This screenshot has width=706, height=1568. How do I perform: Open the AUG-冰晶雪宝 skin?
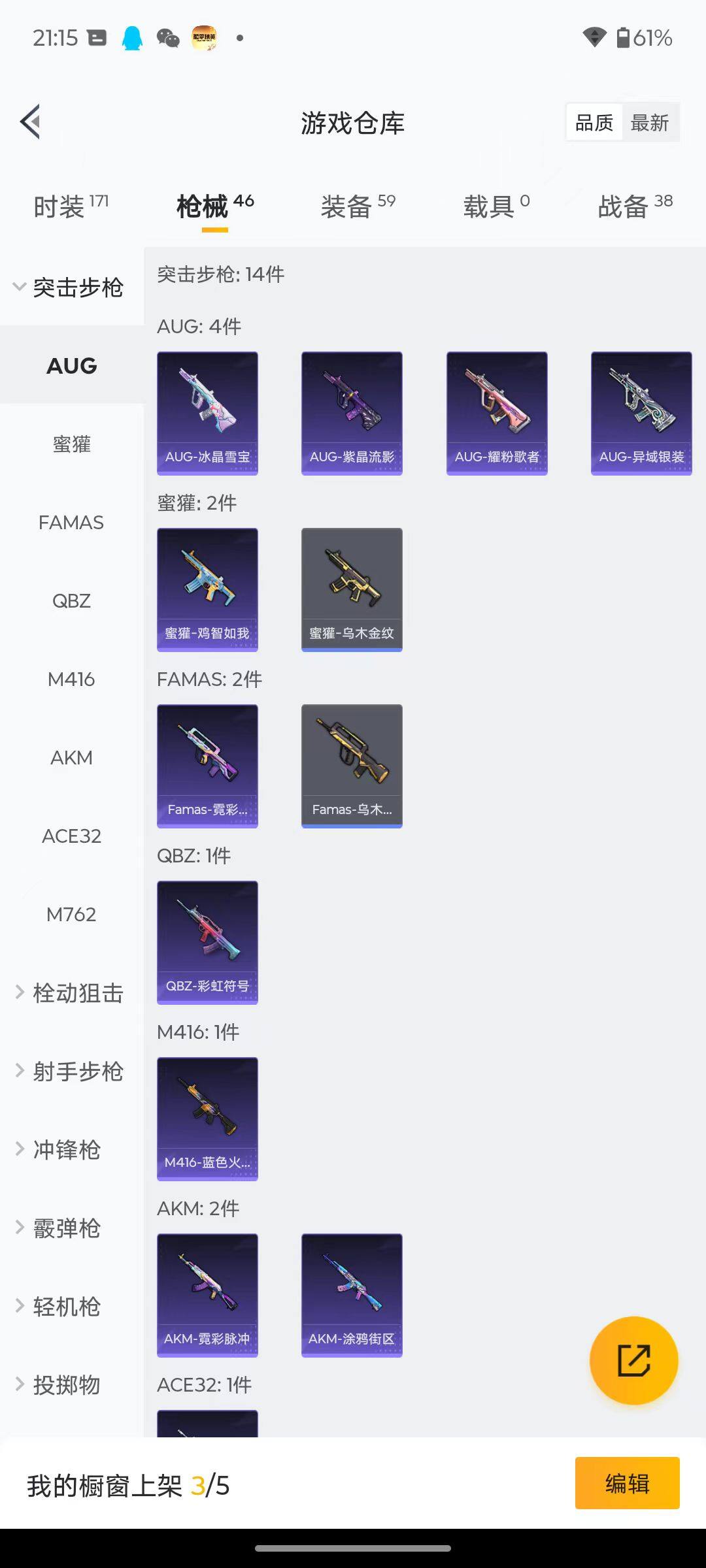pyautogui.click(x=207, y=413)
